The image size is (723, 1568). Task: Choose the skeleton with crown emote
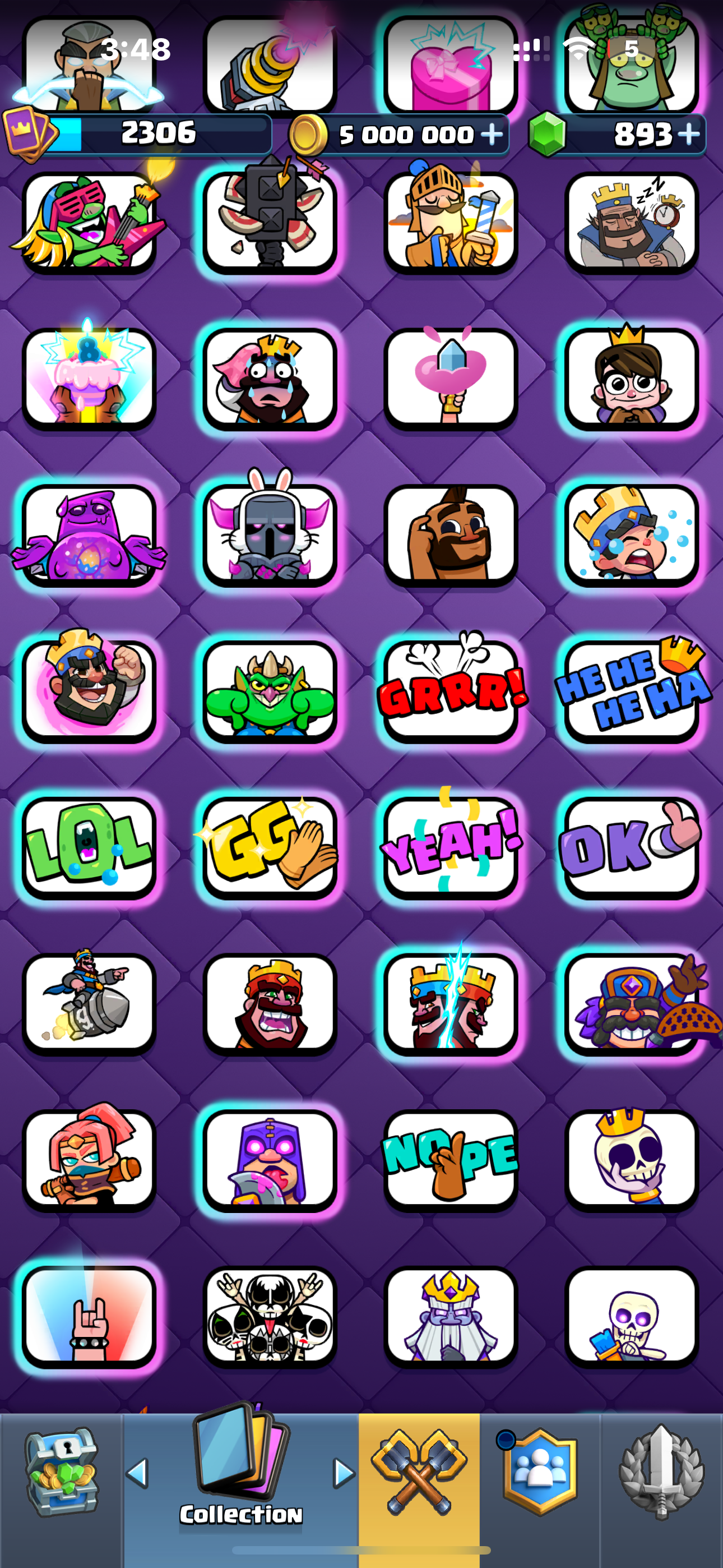[631, 1160]
